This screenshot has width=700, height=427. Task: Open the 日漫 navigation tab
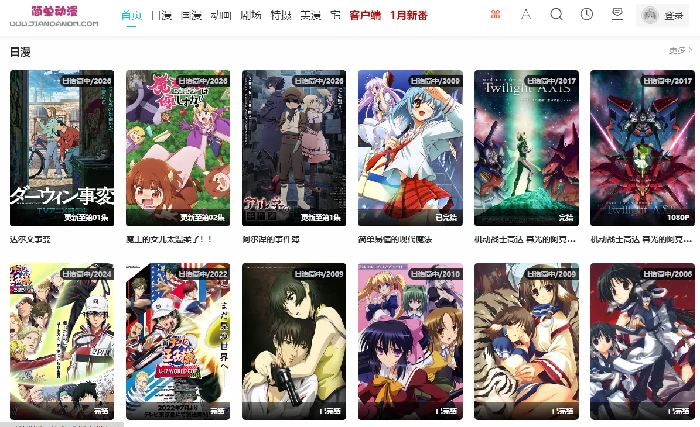[160, 16]
